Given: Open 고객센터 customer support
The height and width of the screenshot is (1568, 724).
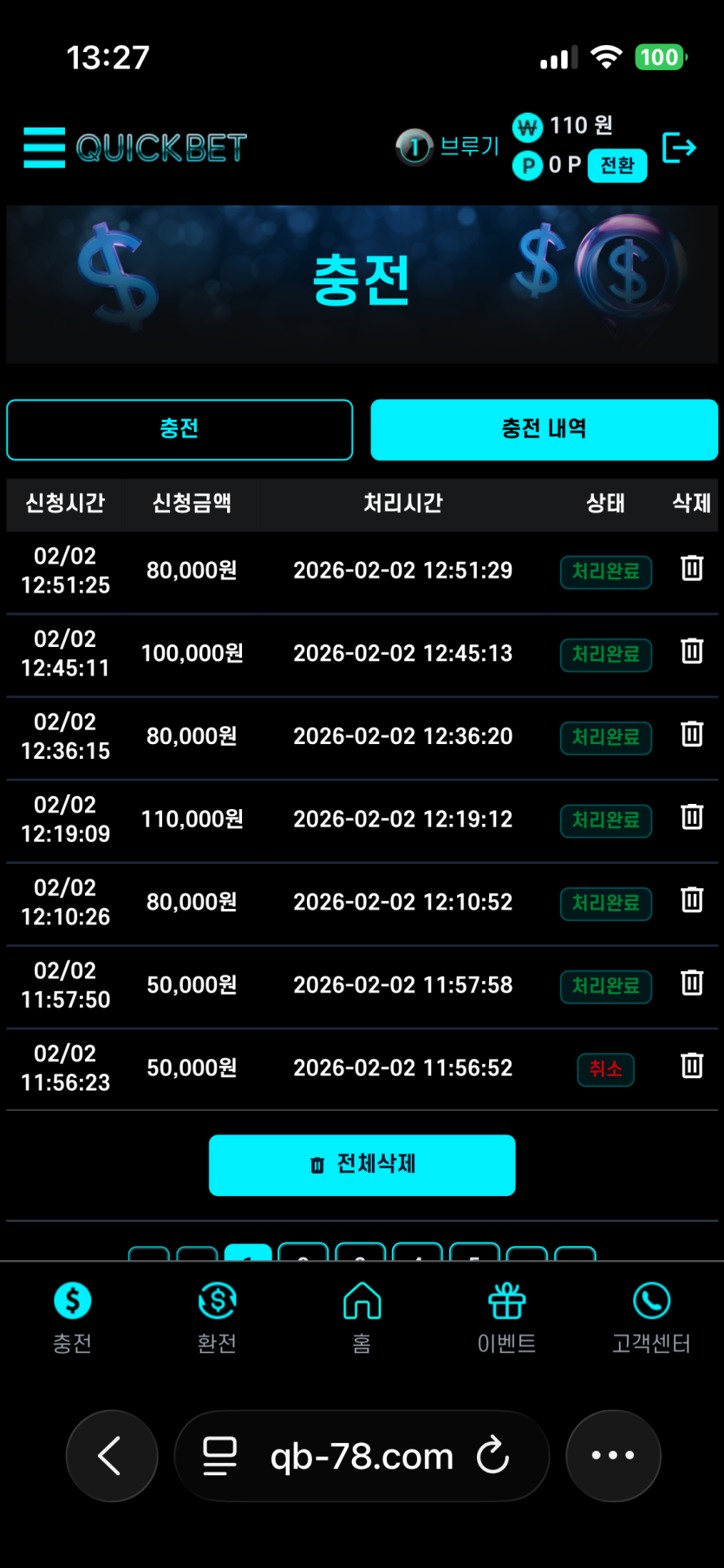Looking at the screenshot, I should click(x=651, y=1316).
